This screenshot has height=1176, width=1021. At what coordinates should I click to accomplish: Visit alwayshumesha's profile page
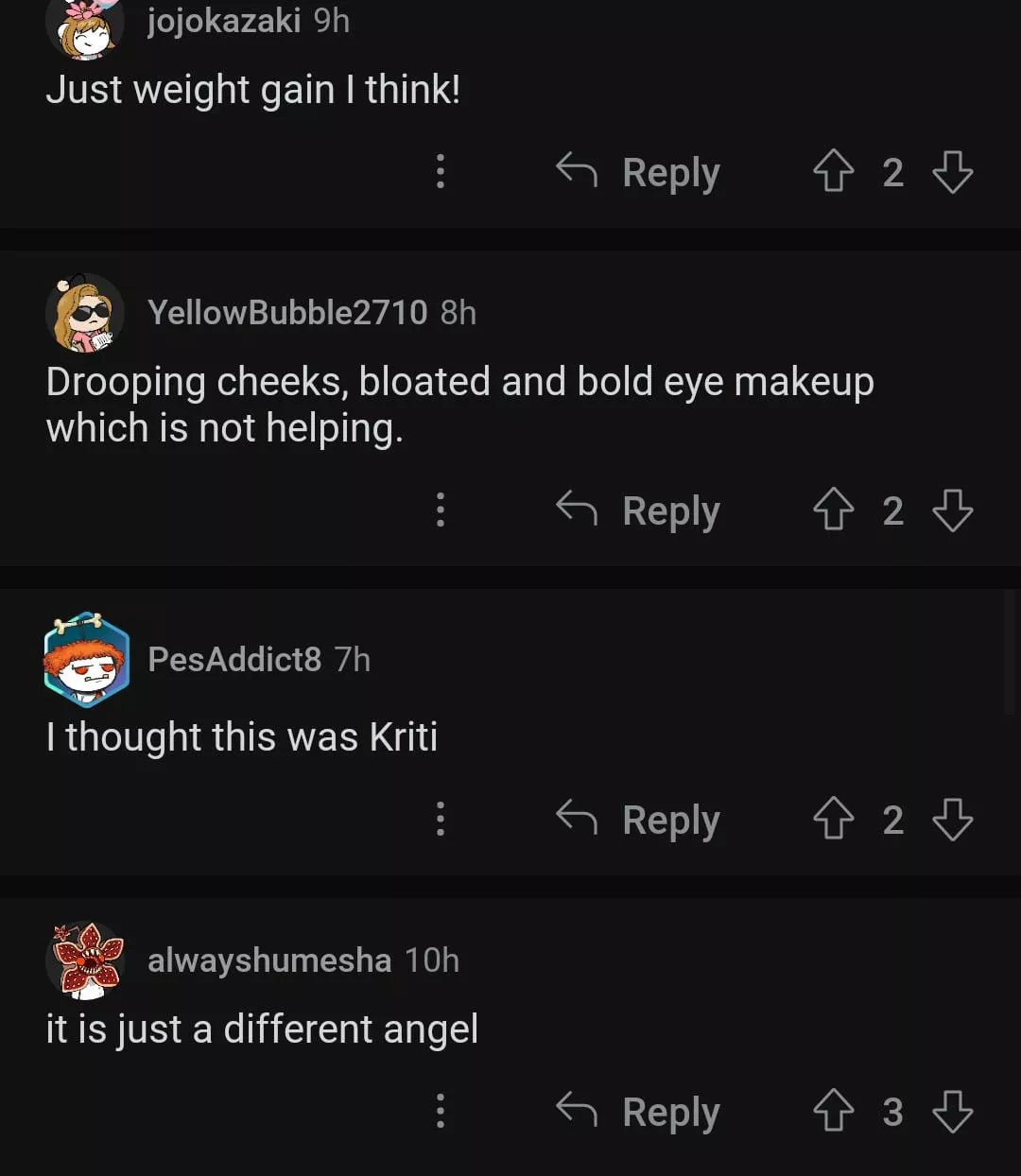[268, 960]
